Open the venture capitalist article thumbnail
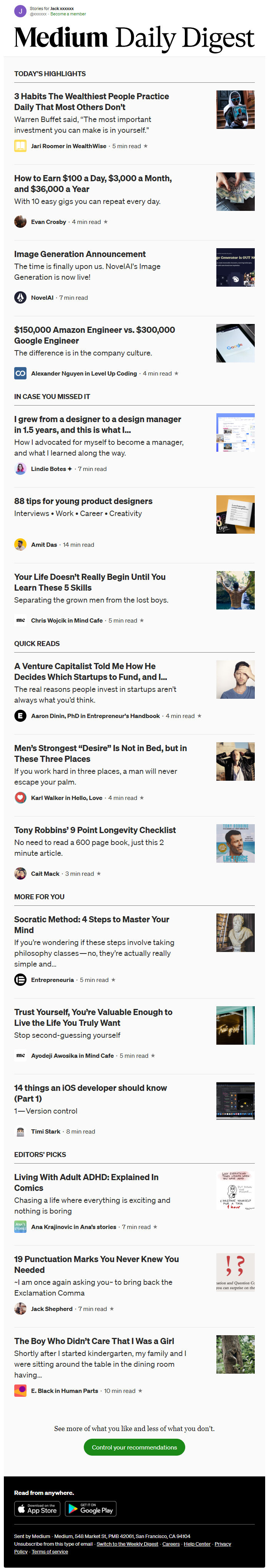Image resolution: width=269 pixels, height=1568 pixels. tap(235, 679)
